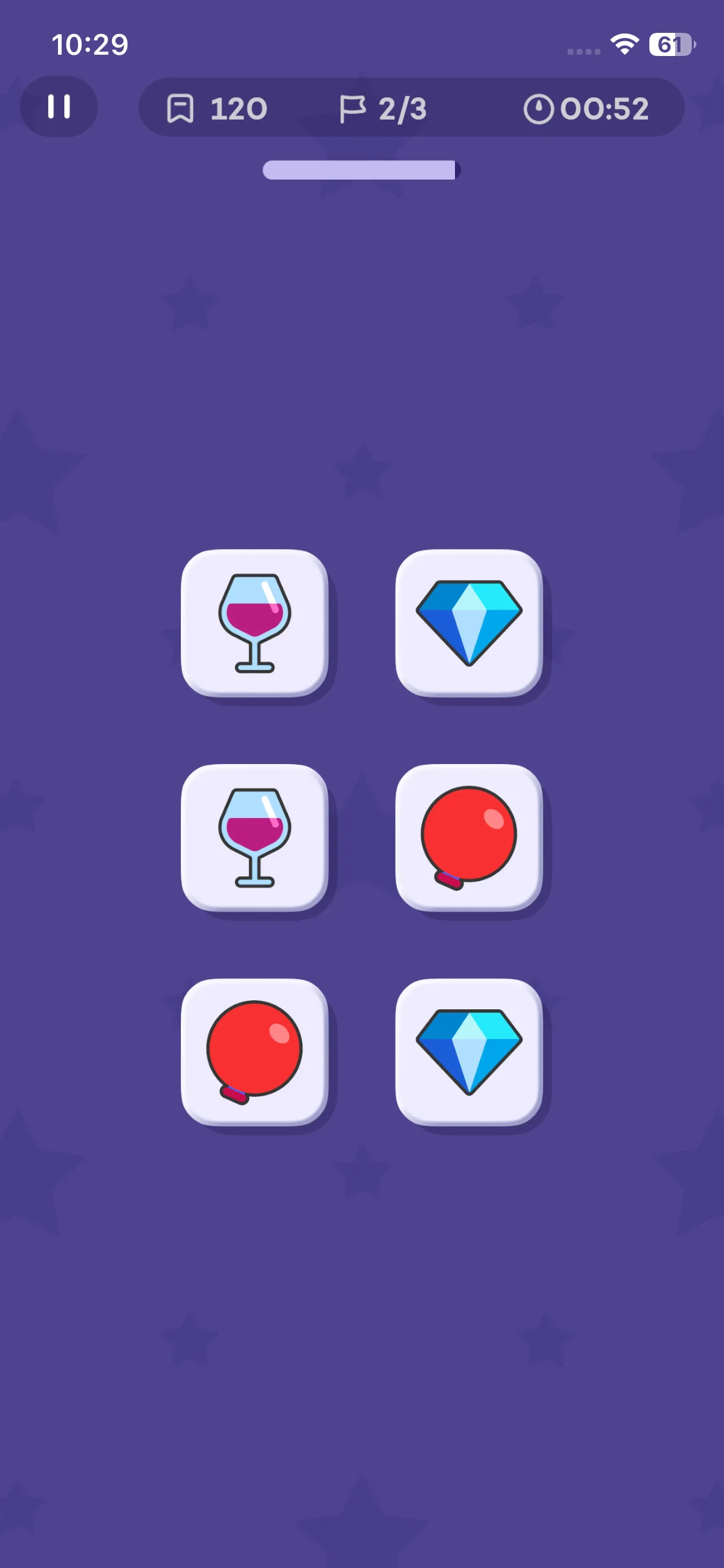Select the diamond tile sharing a row with a wine glass
The height and width of the screenshot is (1568, 724).
469,623
